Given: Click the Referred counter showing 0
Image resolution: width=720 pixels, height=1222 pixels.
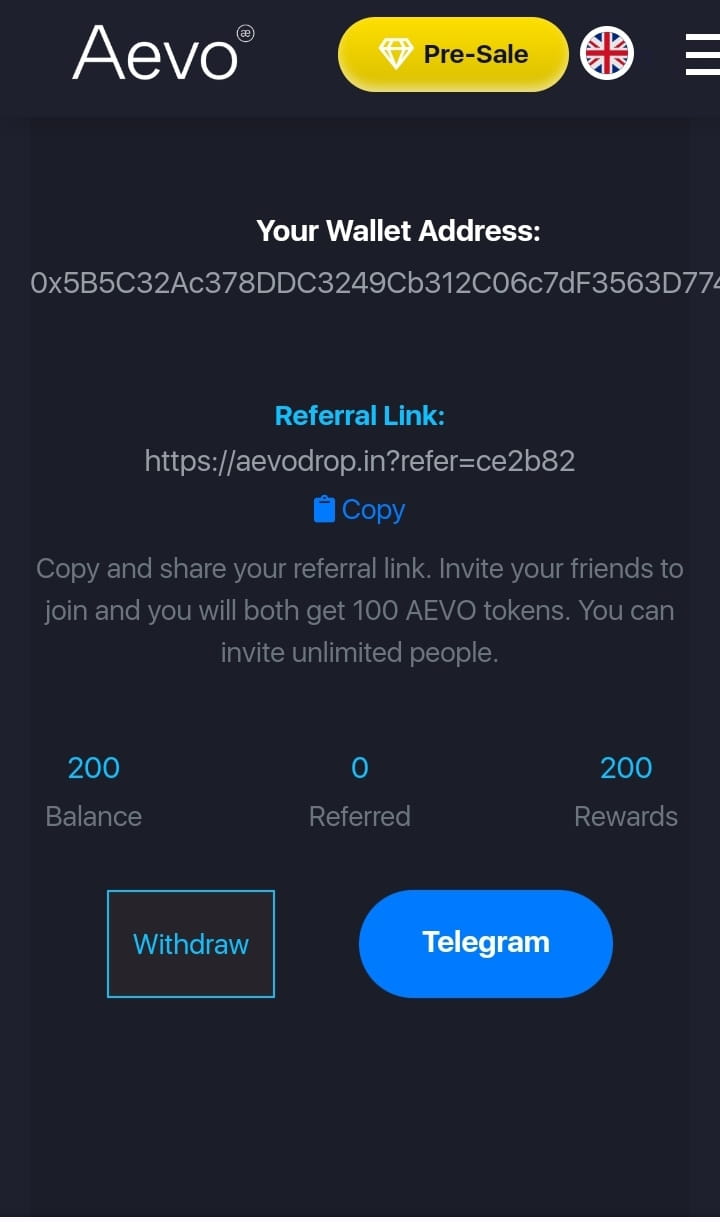Looking at the screenshot, I should (x=359, y=767).
